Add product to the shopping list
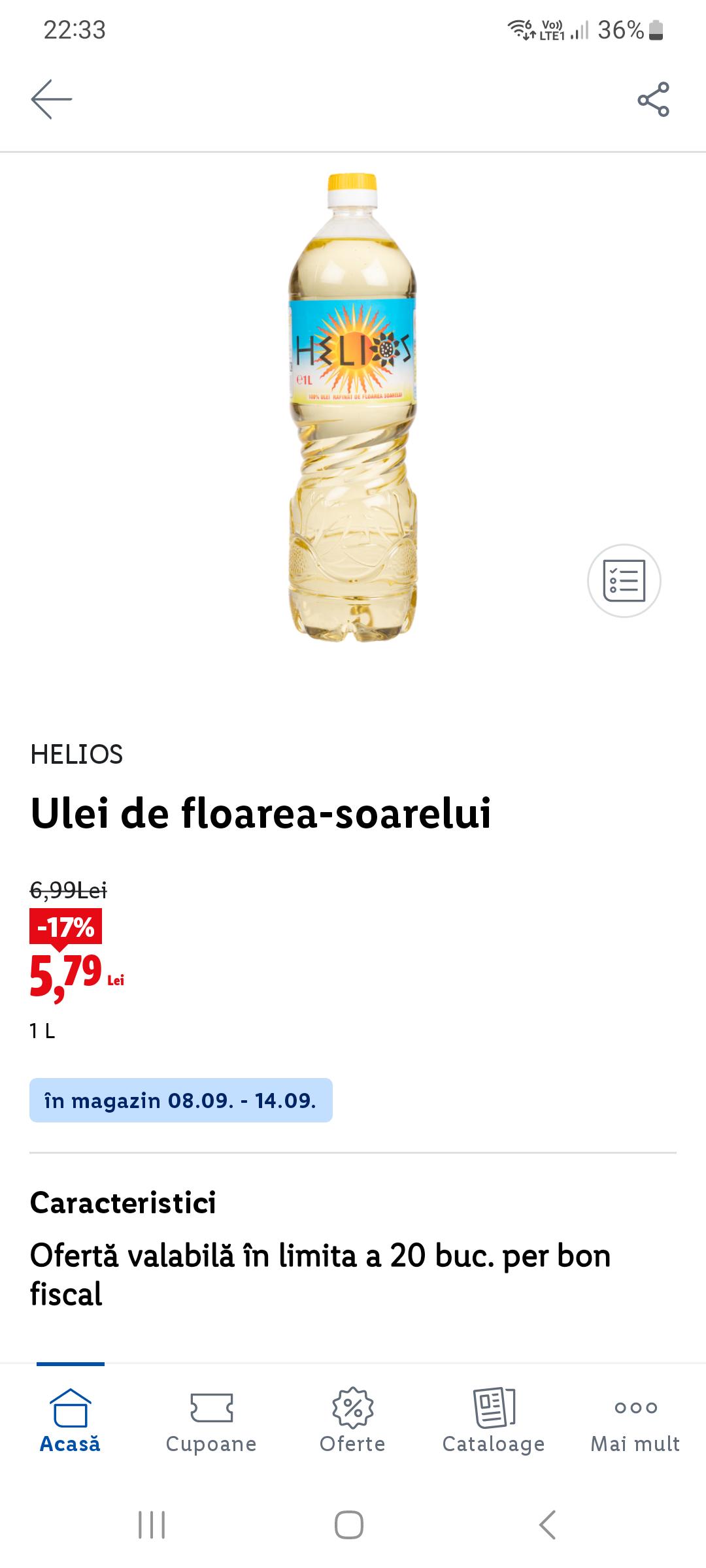 click(624, 580)
